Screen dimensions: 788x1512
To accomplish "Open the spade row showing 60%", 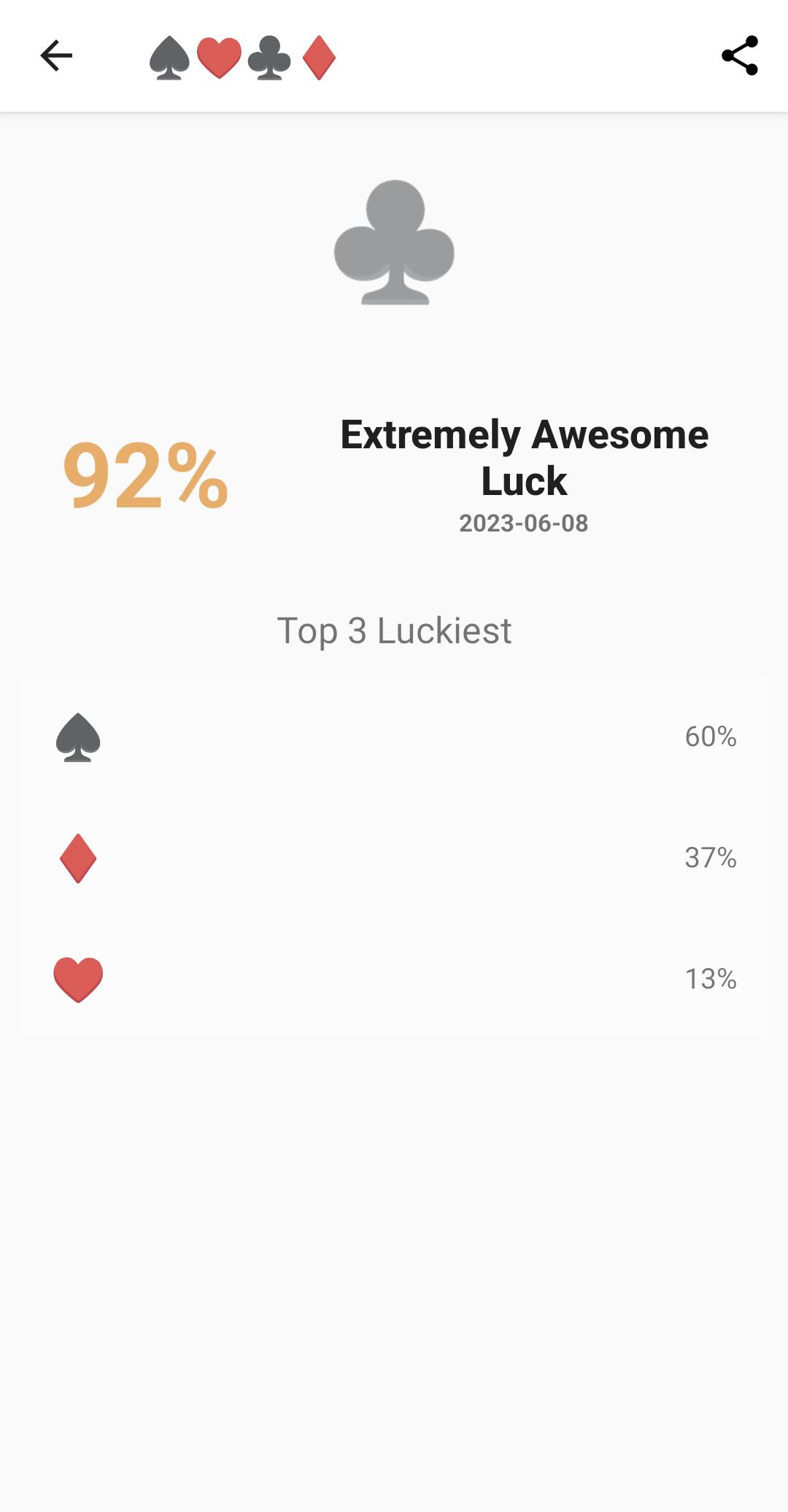I will [394, 737].
